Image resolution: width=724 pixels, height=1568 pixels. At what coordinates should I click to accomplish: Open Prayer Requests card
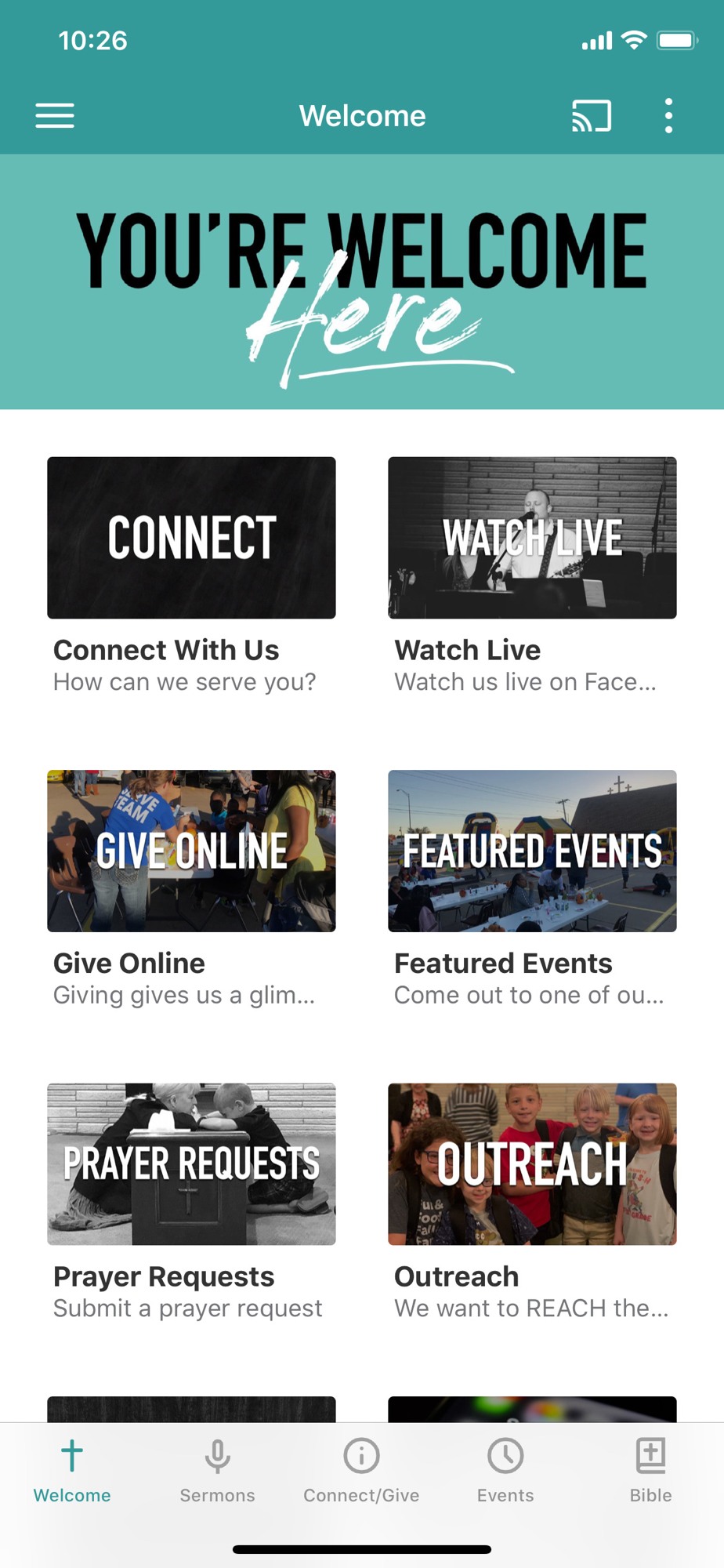[x=191, y=1203]
